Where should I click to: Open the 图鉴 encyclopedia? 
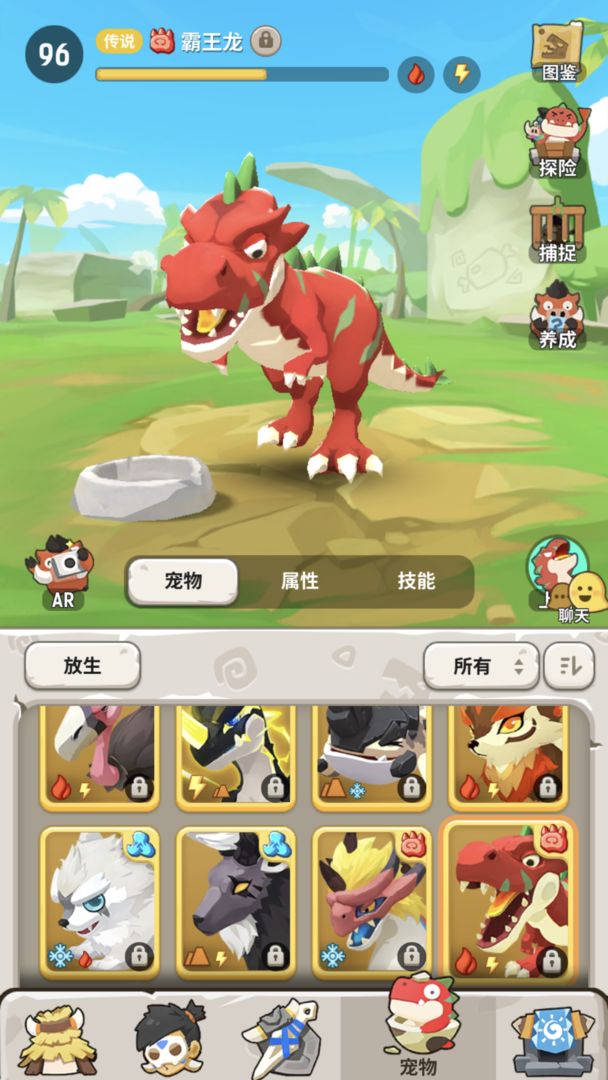(556, 52)
